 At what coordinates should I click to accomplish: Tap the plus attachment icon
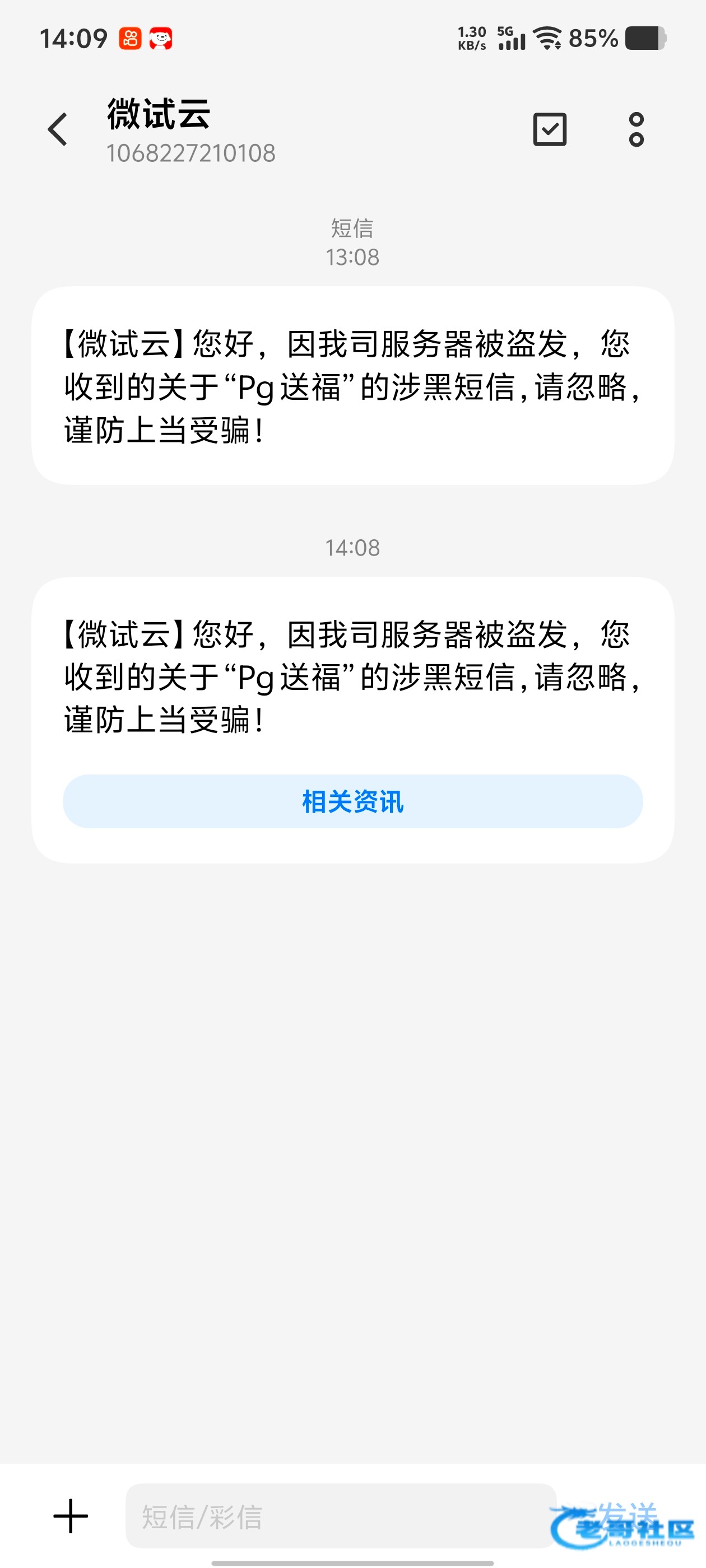(x=71, y=1516)
